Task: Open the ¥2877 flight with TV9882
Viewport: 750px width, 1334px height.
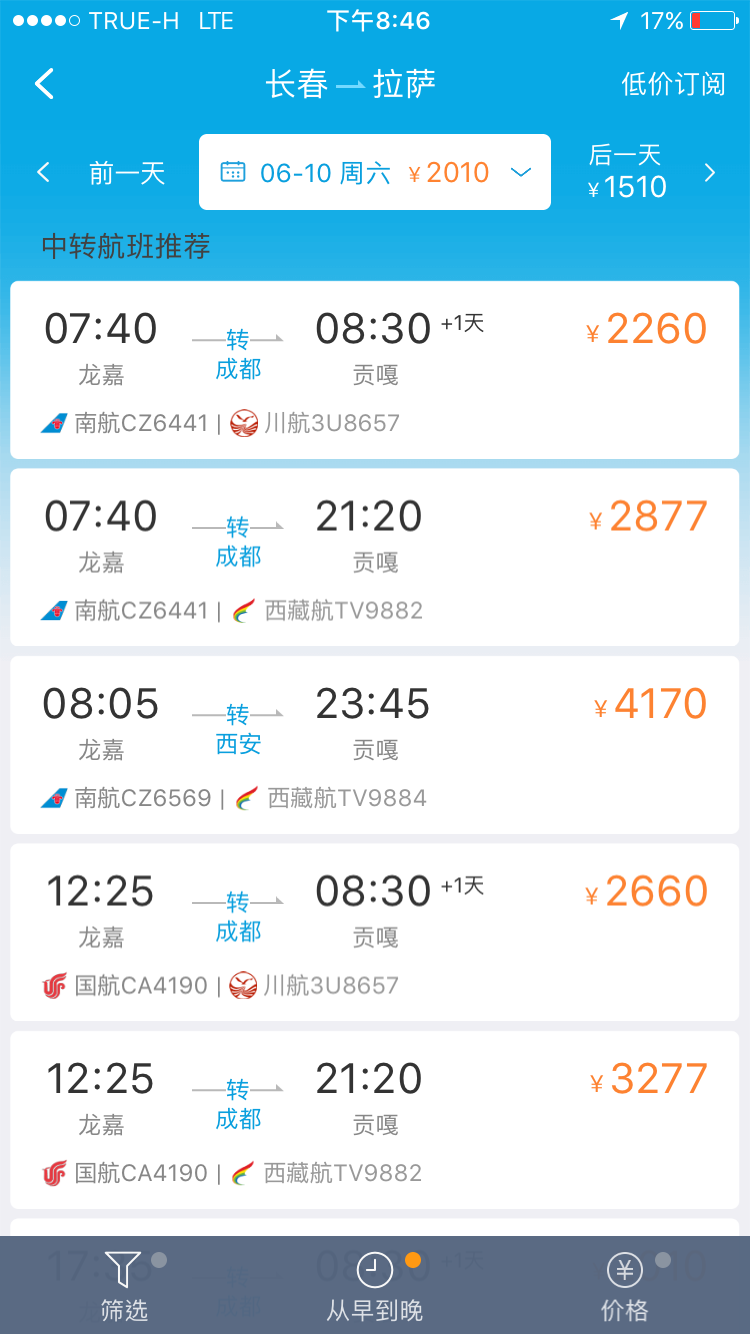Action: point(375,557)
